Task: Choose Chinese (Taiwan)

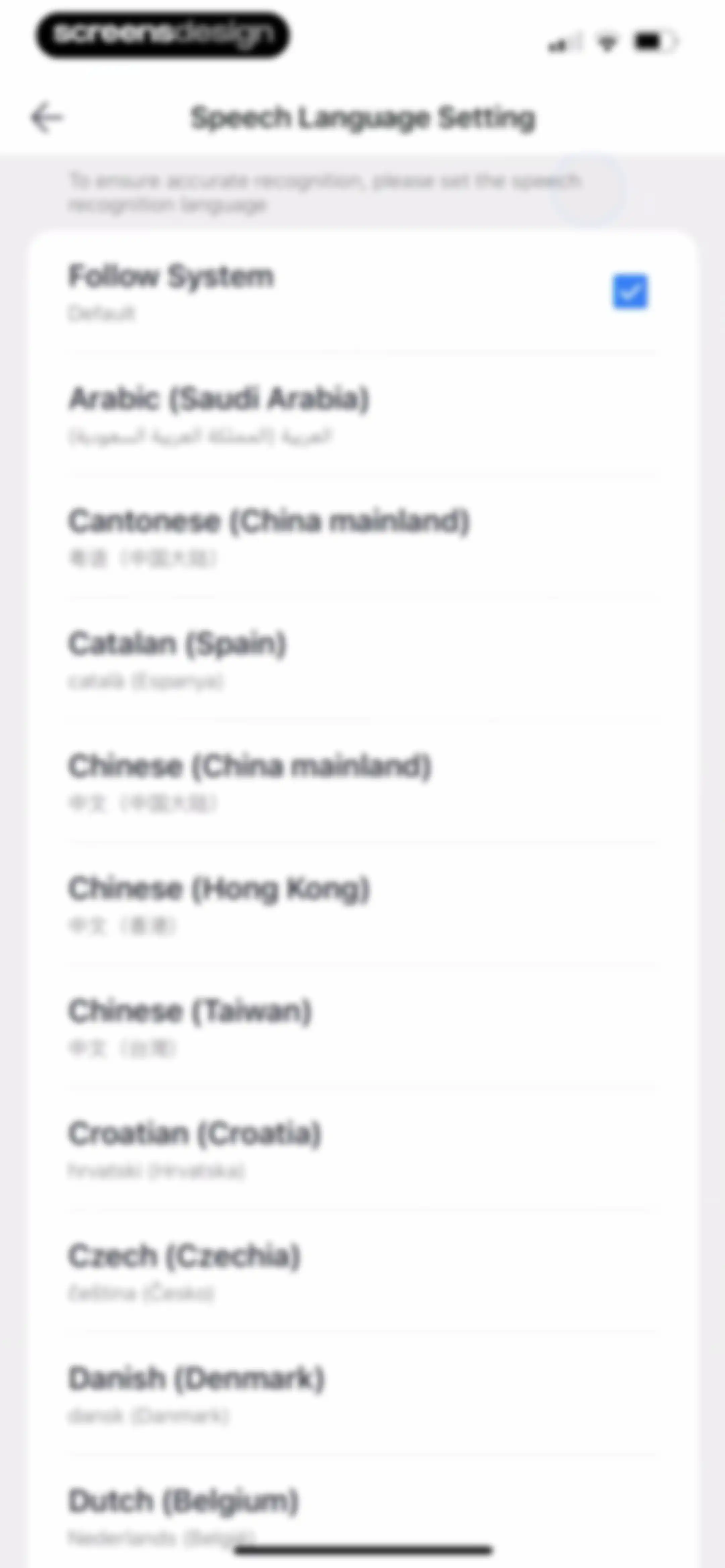Action: [x=362, y=1027]
